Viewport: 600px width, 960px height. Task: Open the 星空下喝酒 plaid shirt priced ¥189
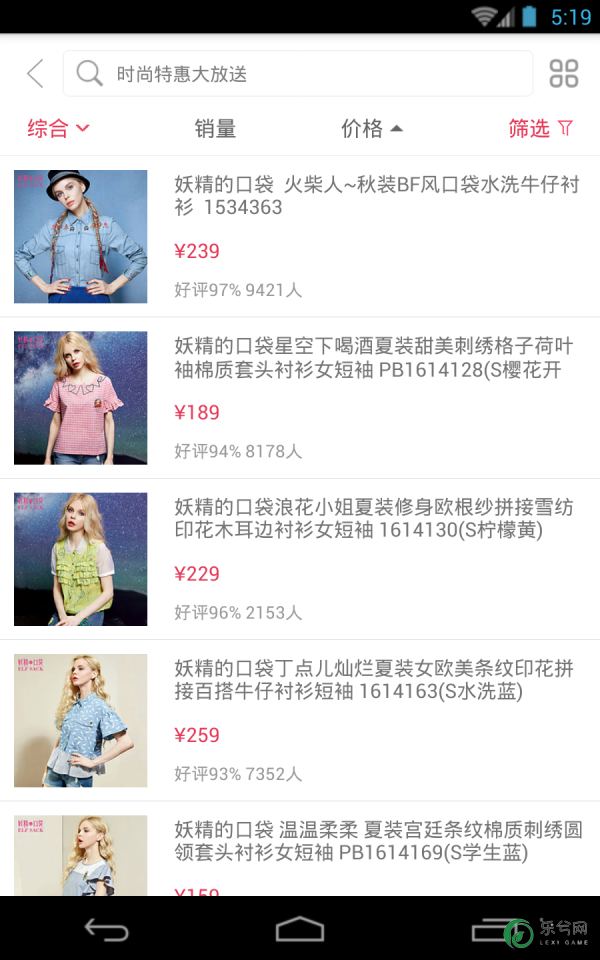pyautogui.click(x=300, y=398)
